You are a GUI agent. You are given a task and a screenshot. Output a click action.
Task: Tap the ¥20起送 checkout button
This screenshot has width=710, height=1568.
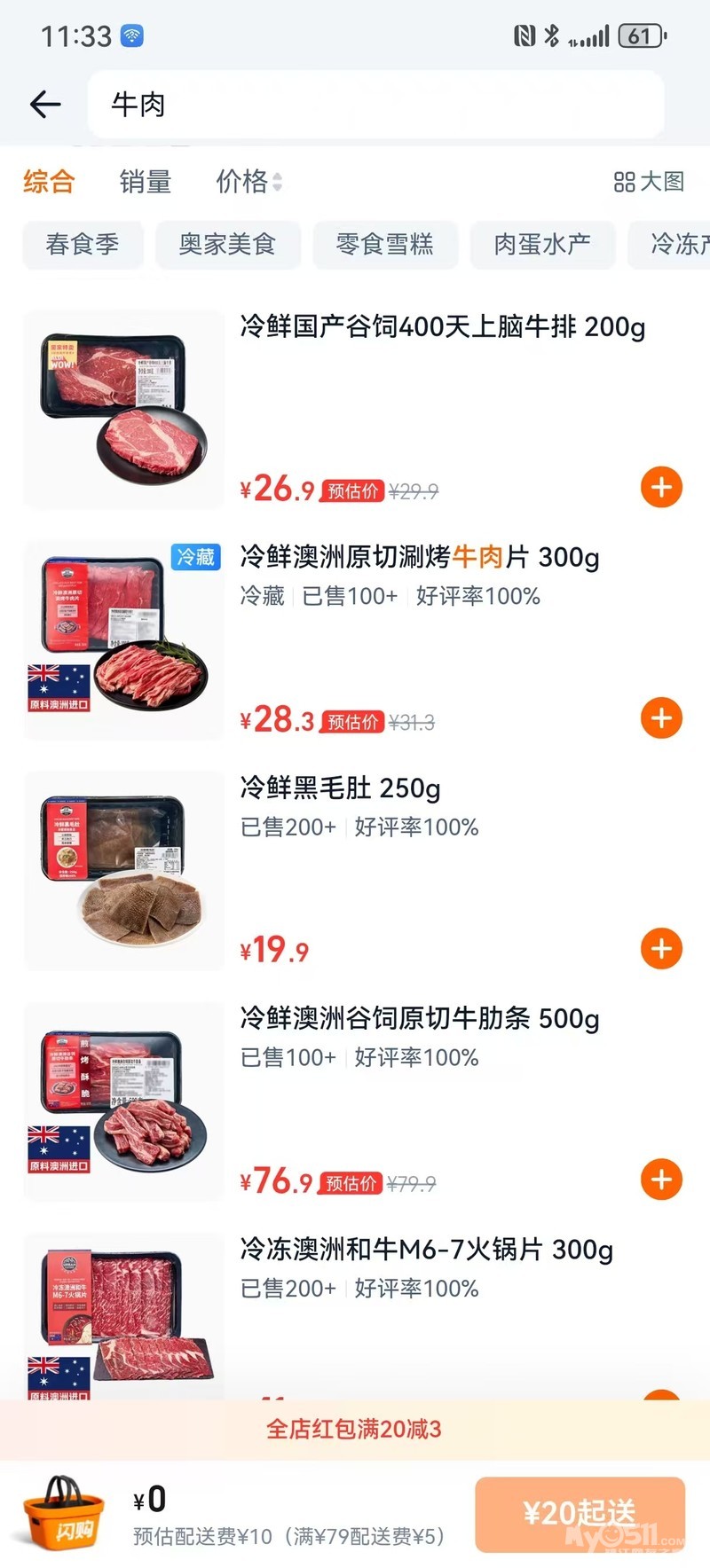click(580, 1513)
